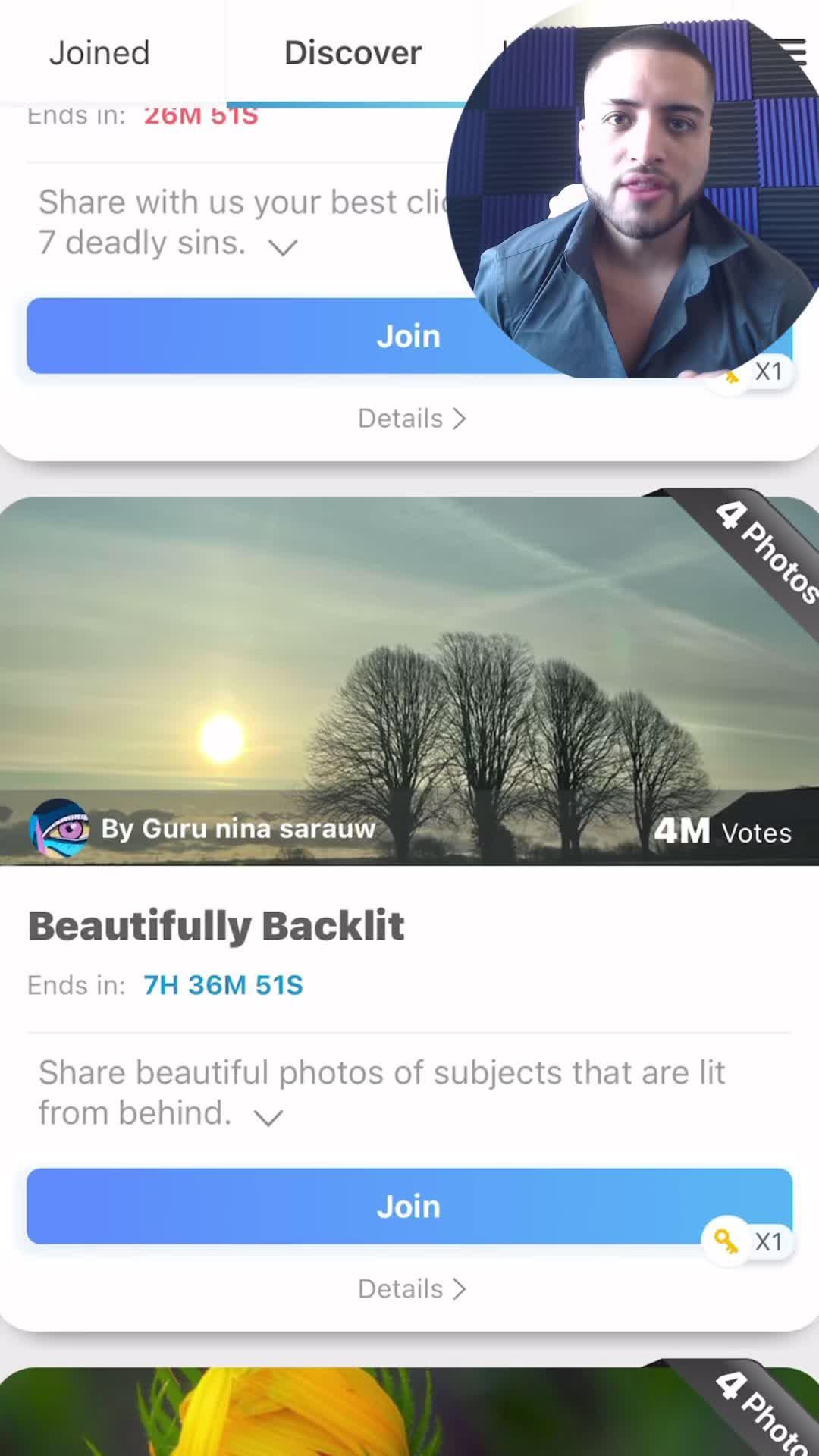This screenshot has width=819, height=1456.
Task: Click the Beautifully Backlit challenge title
Action: 216,924
